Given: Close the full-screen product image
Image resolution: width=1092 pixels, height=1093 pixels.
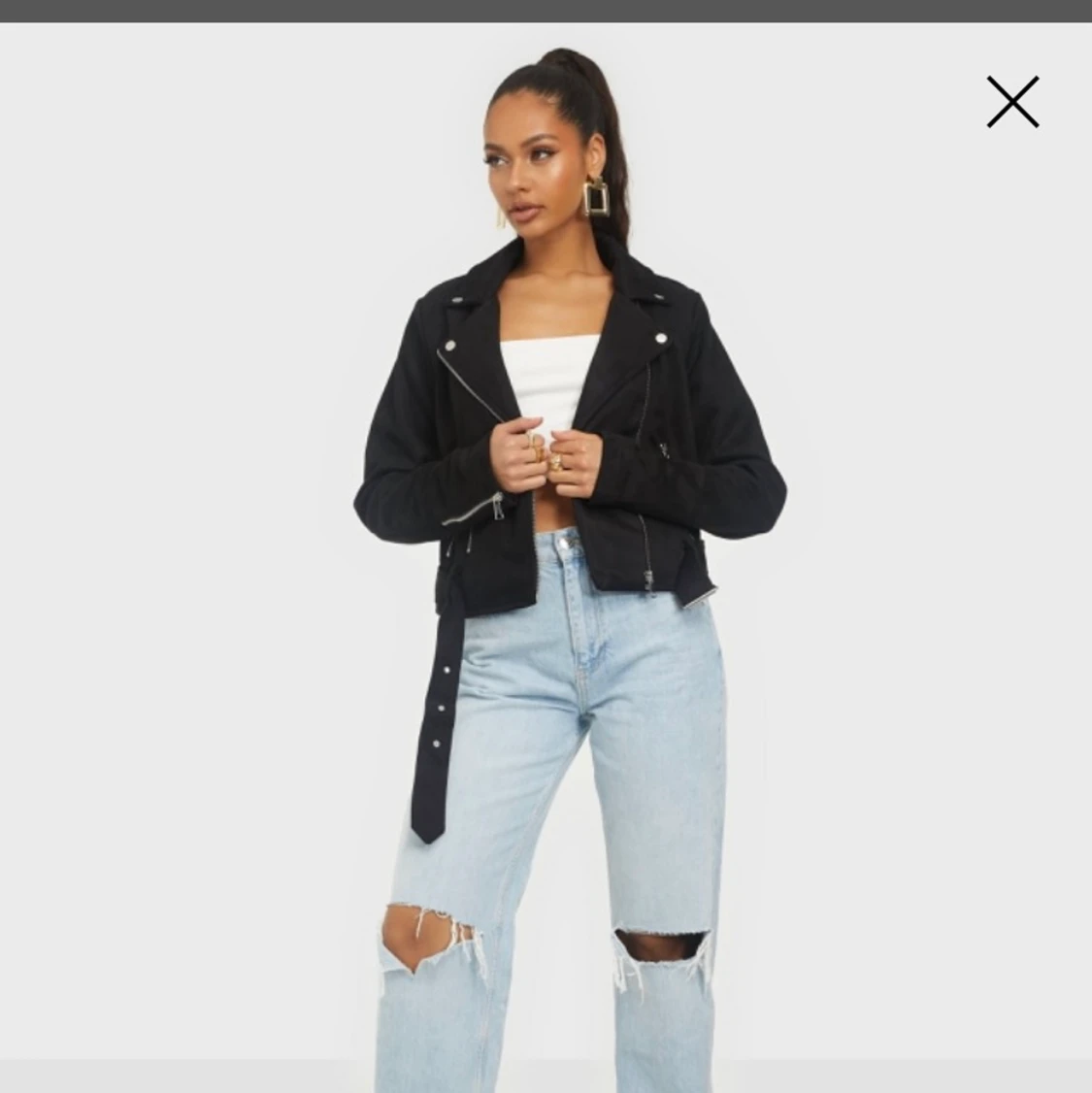Looking at the screenshot, I should [x=1012, y=102].
